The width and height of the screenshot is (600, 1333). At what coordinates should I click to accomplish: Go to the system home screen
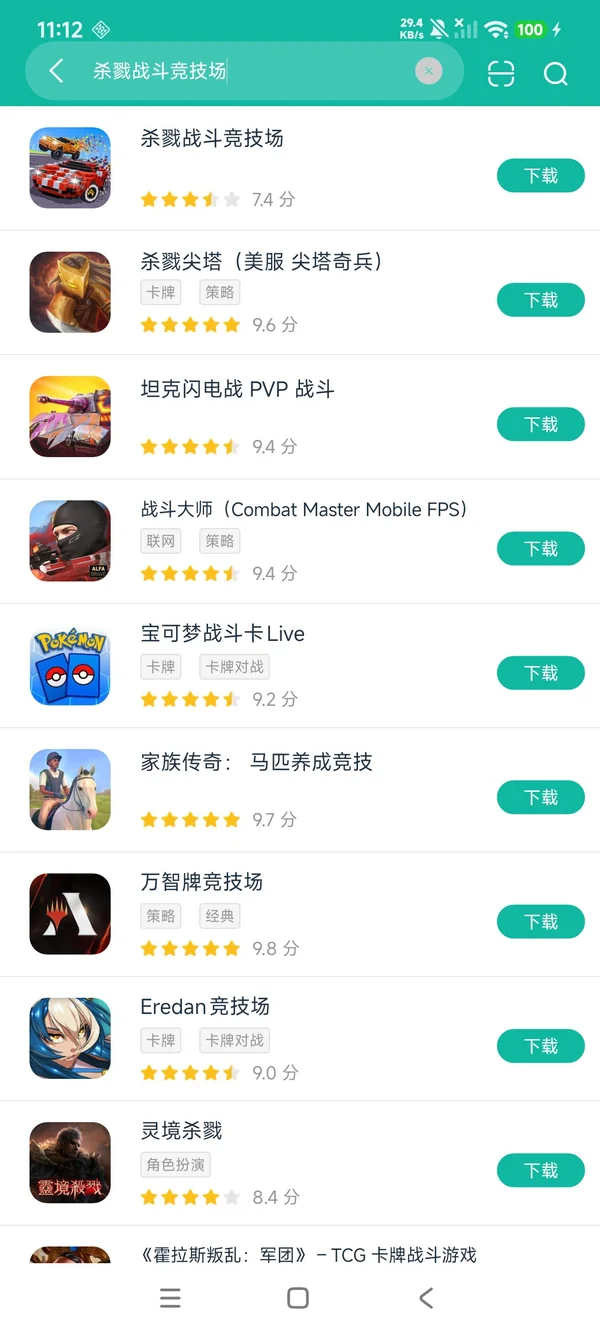(297, 1298)
